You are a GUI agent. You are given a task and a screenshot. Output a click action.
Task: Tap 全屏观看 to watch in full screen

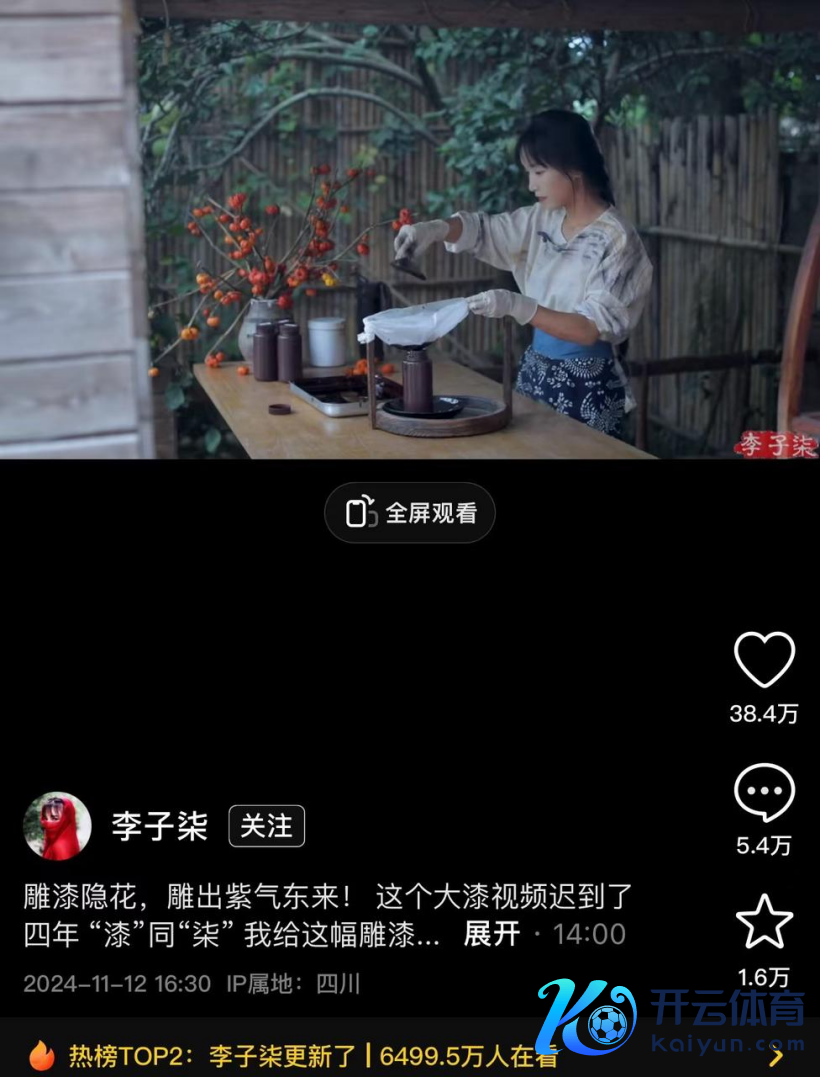(410, 513)
